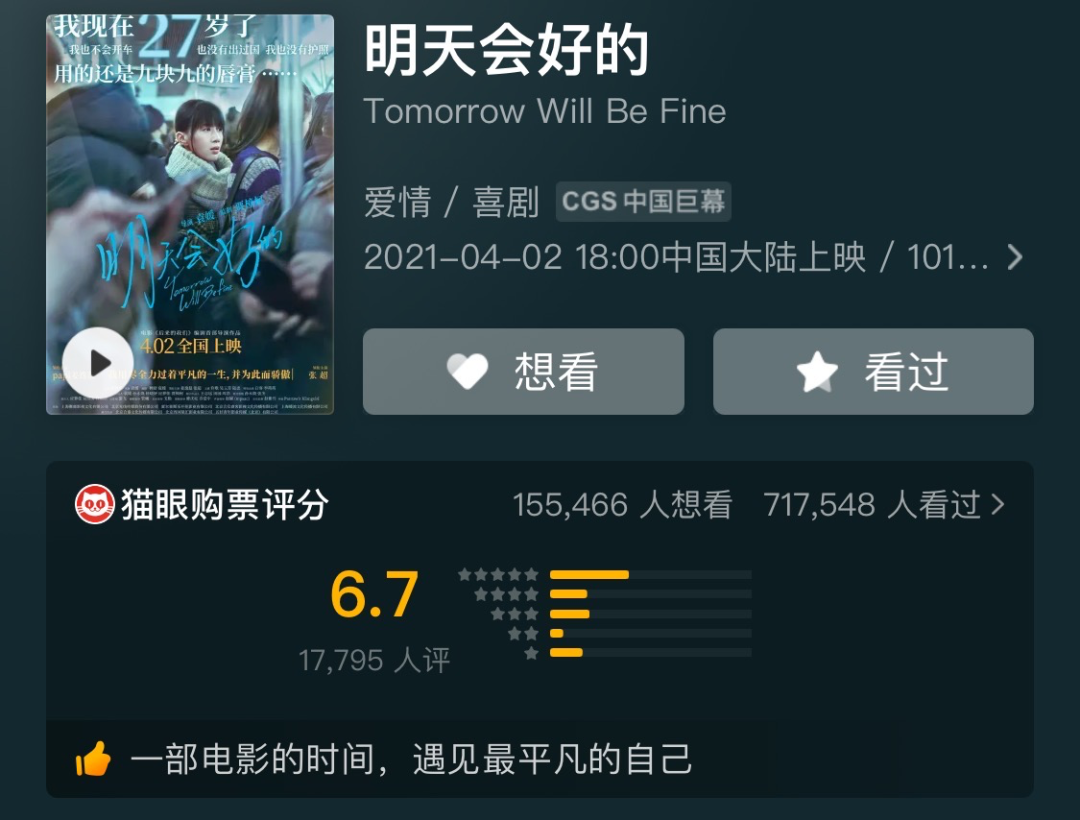1080x820 pixels.
Task: Play the trailer on the movie poster
Action: pos(98,362)
